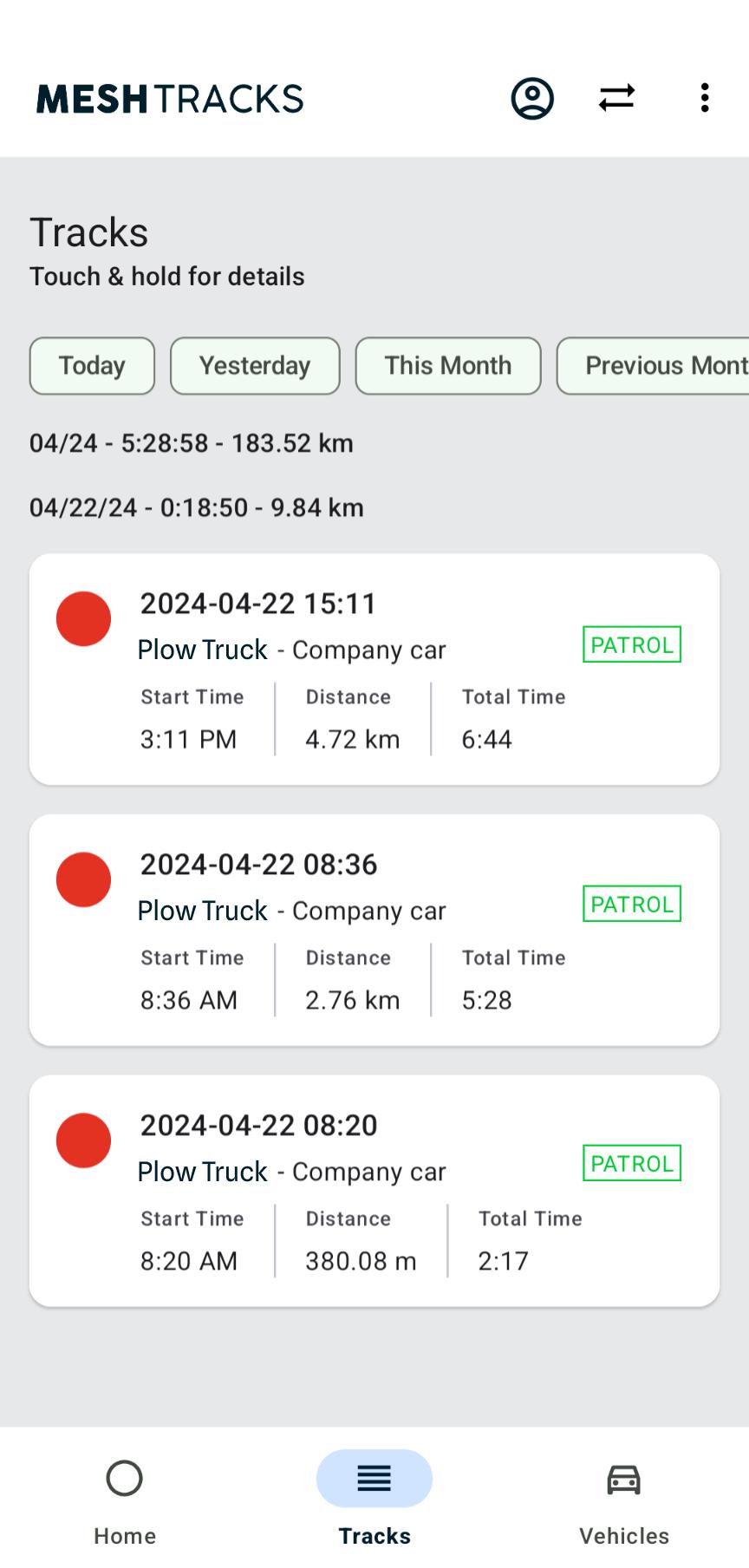Screen dimensions: 749x1568
Task: Open the three-dot overflow menu
Action: [705, 98]
